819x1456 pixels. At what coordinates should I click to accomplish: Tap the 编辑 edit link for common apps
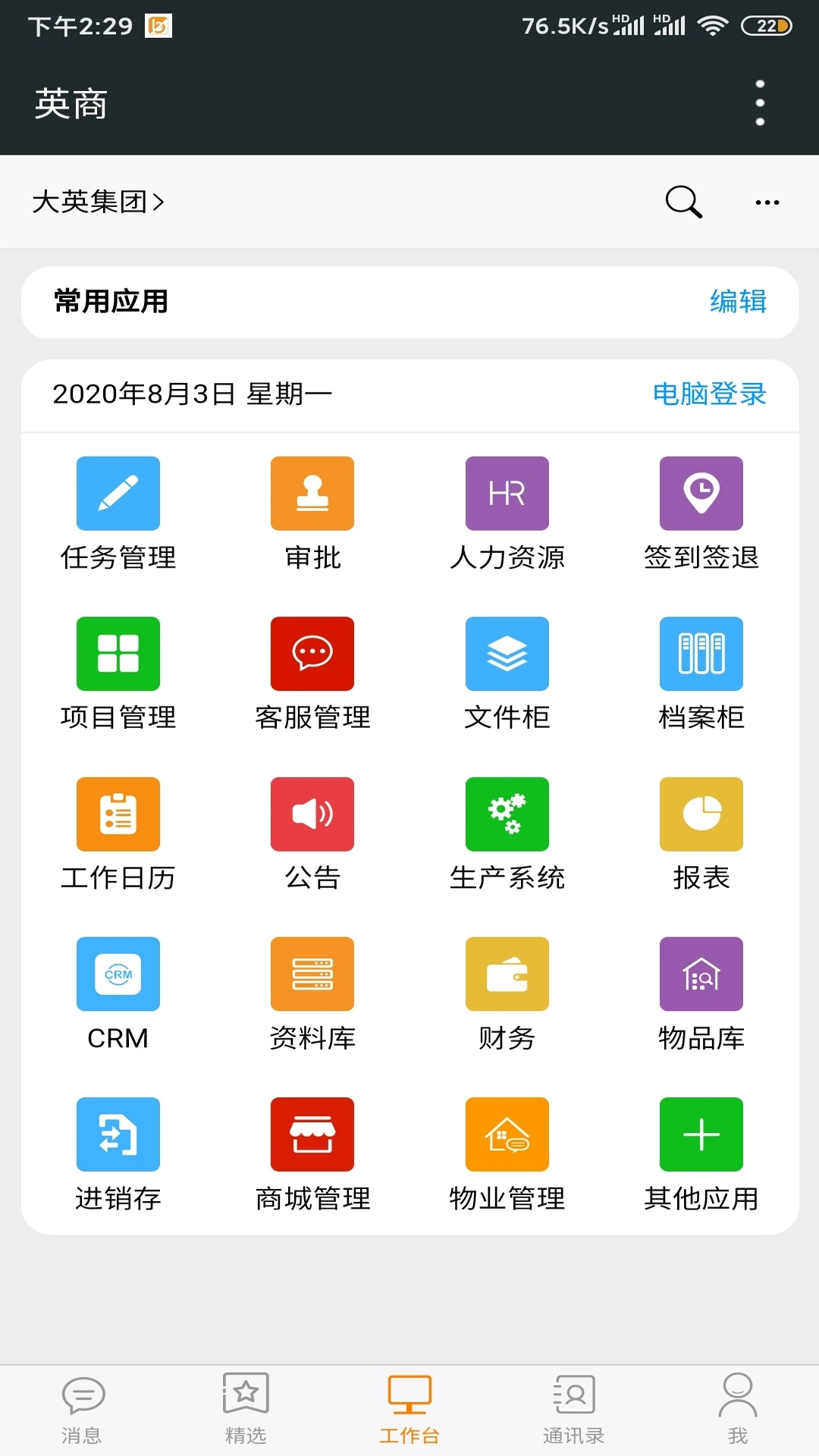(x=739, y=301)
